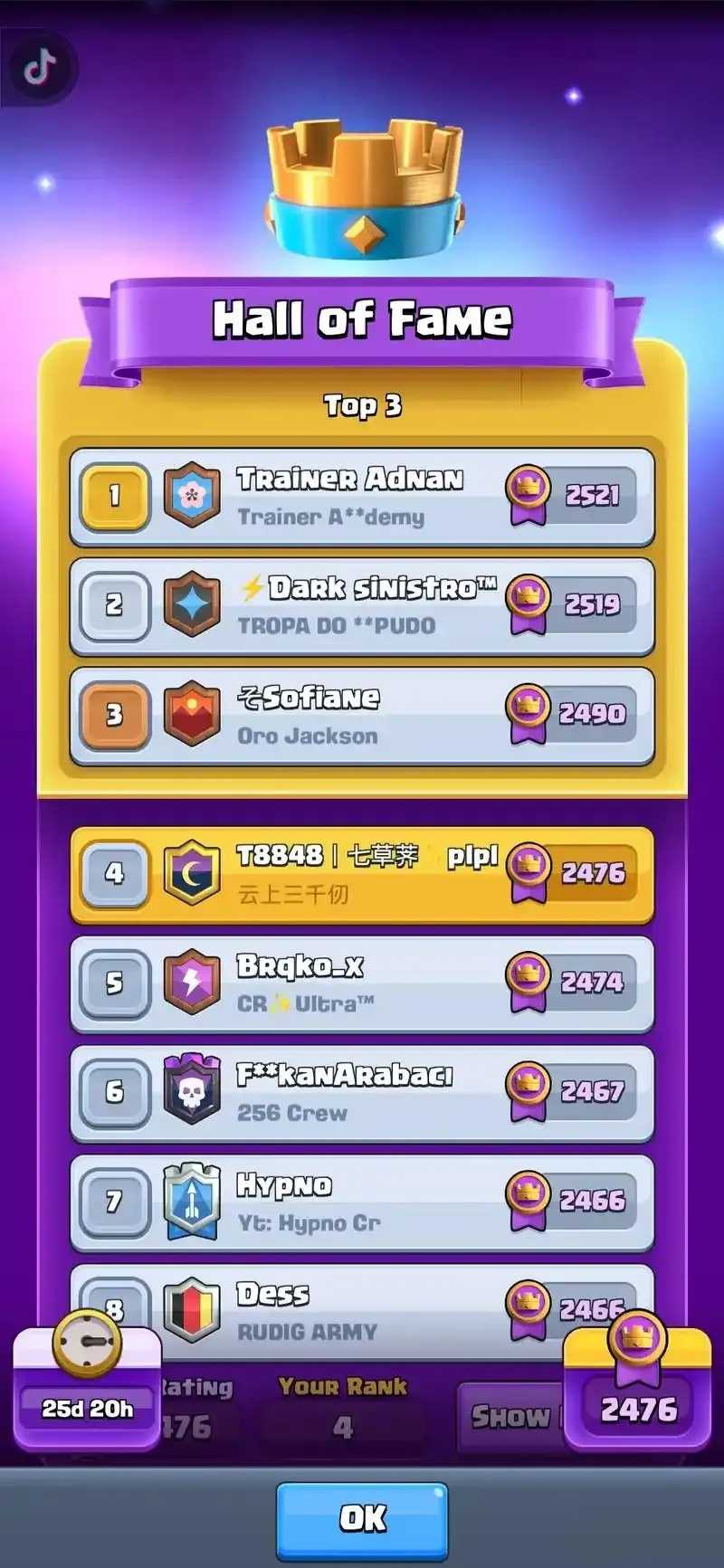724x1568 pixels.
Task: Open Trainer Adnan's leaderboard row
Action: [x=362, y=497]
